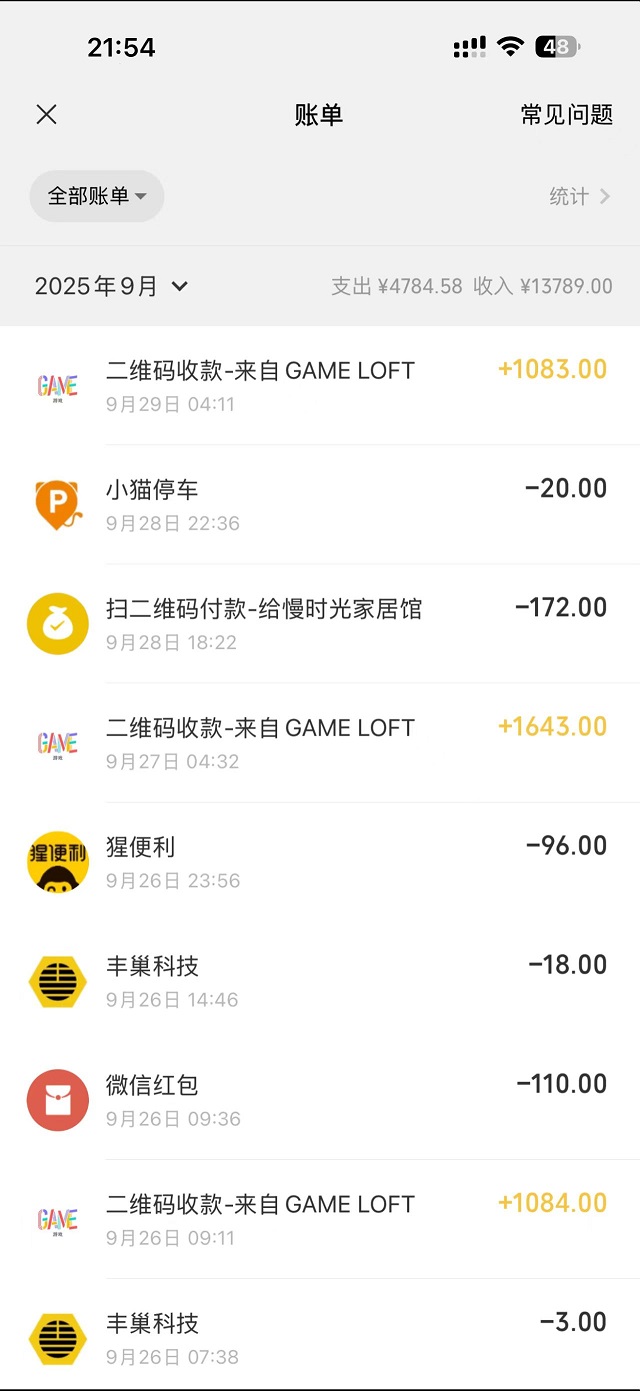Open 常见问题 help page
Image resolution: width=640 pixels, height=1391 pixels.
(x=566, y=115)
